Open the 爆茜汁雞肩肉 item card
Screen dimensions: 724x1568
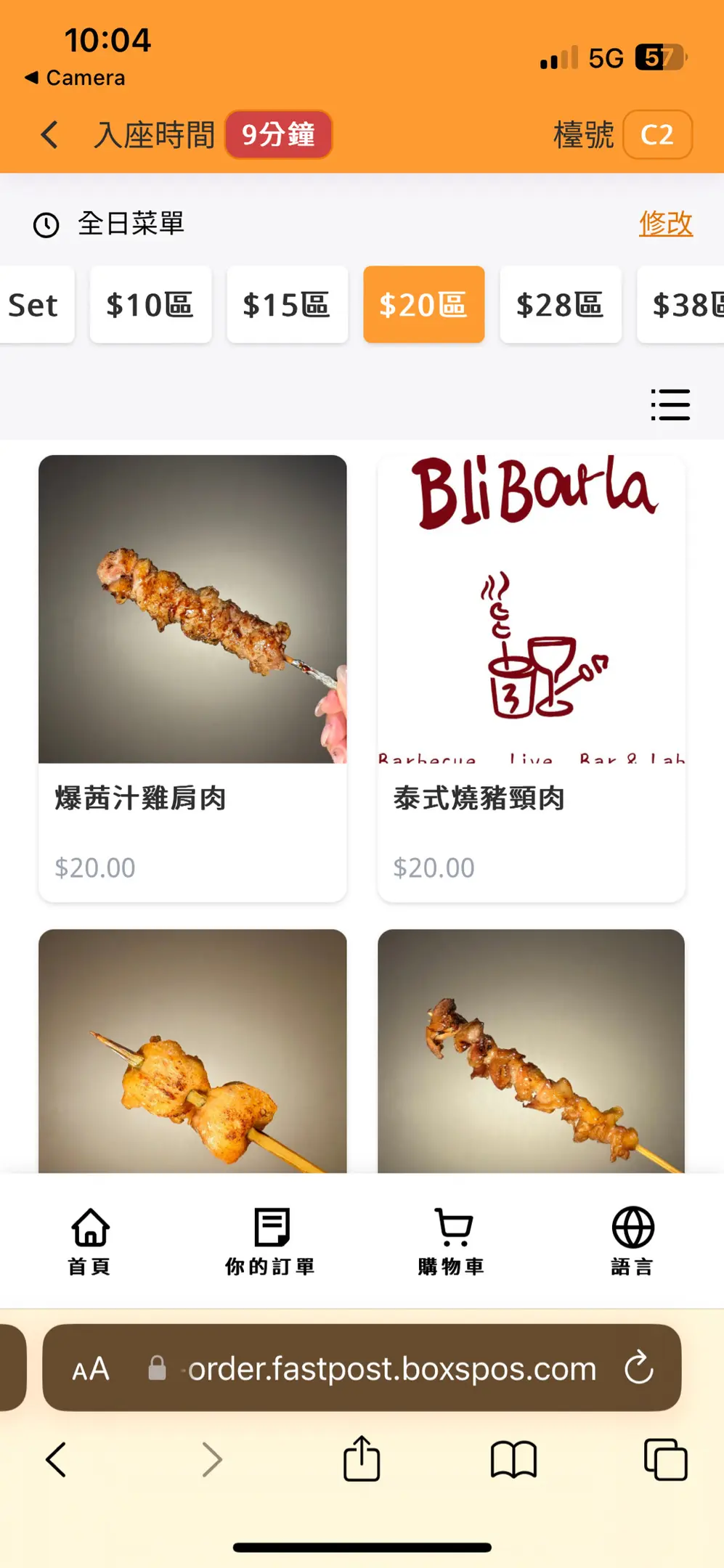coord(192,678)
